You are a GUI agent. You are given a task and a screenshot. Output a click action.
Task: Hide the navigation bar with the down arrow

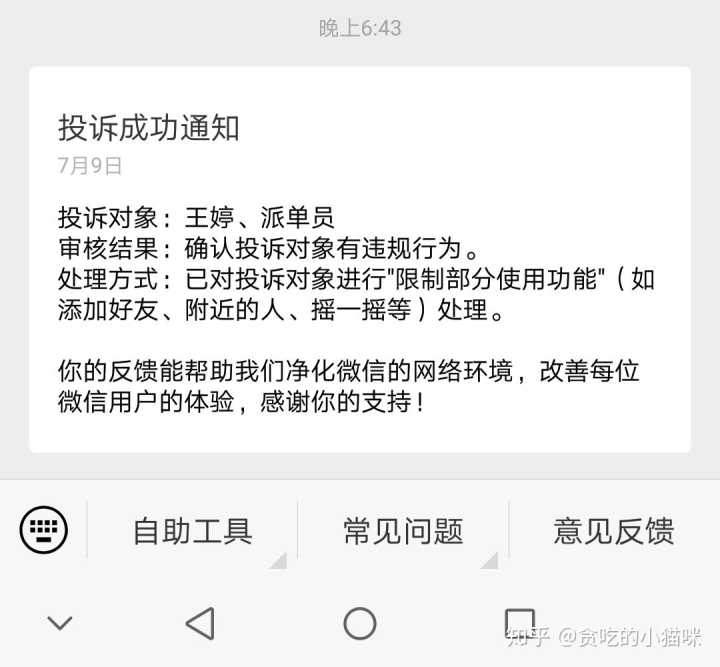tap(60, 623)
